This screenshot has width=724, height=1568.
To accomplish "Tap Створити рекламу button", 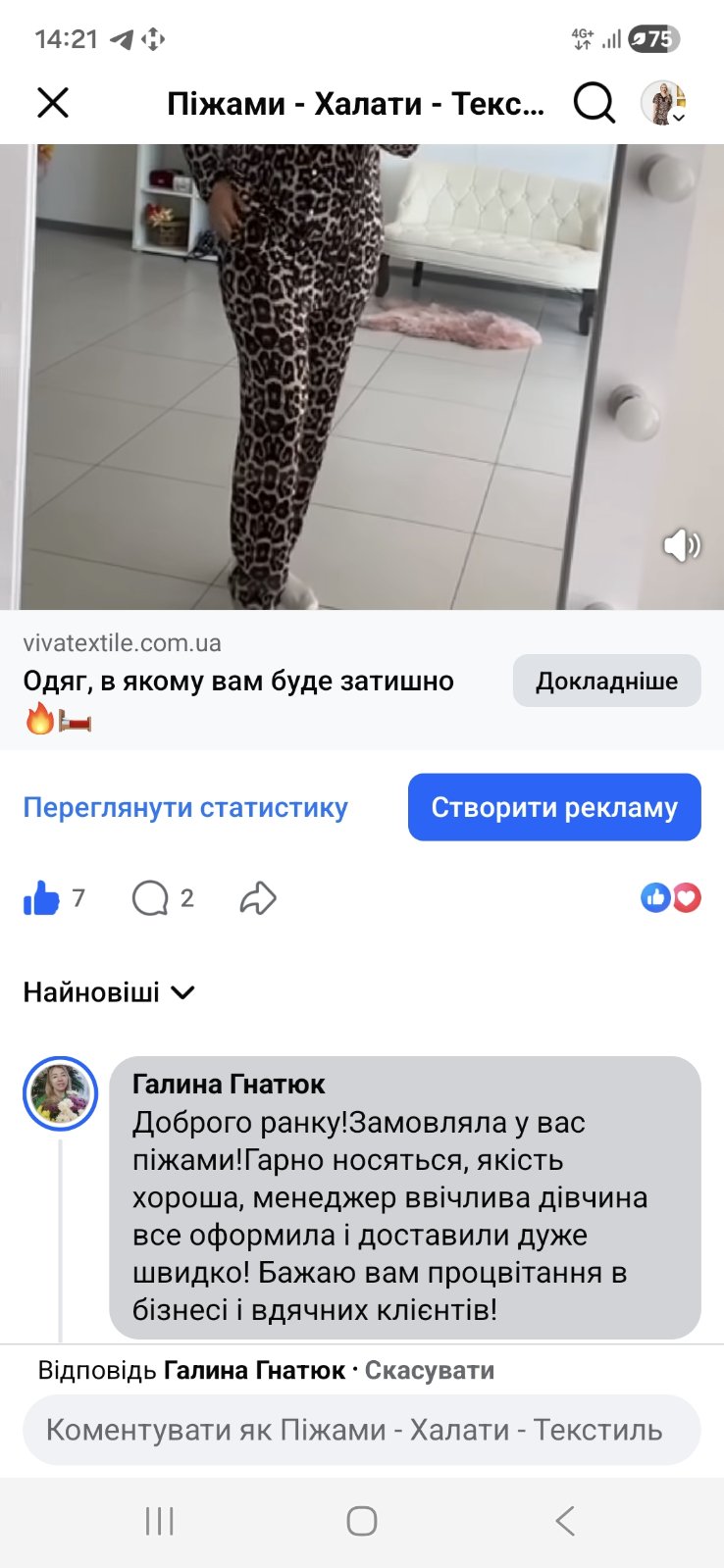I will pyautogui.click(x=554, y=807).
